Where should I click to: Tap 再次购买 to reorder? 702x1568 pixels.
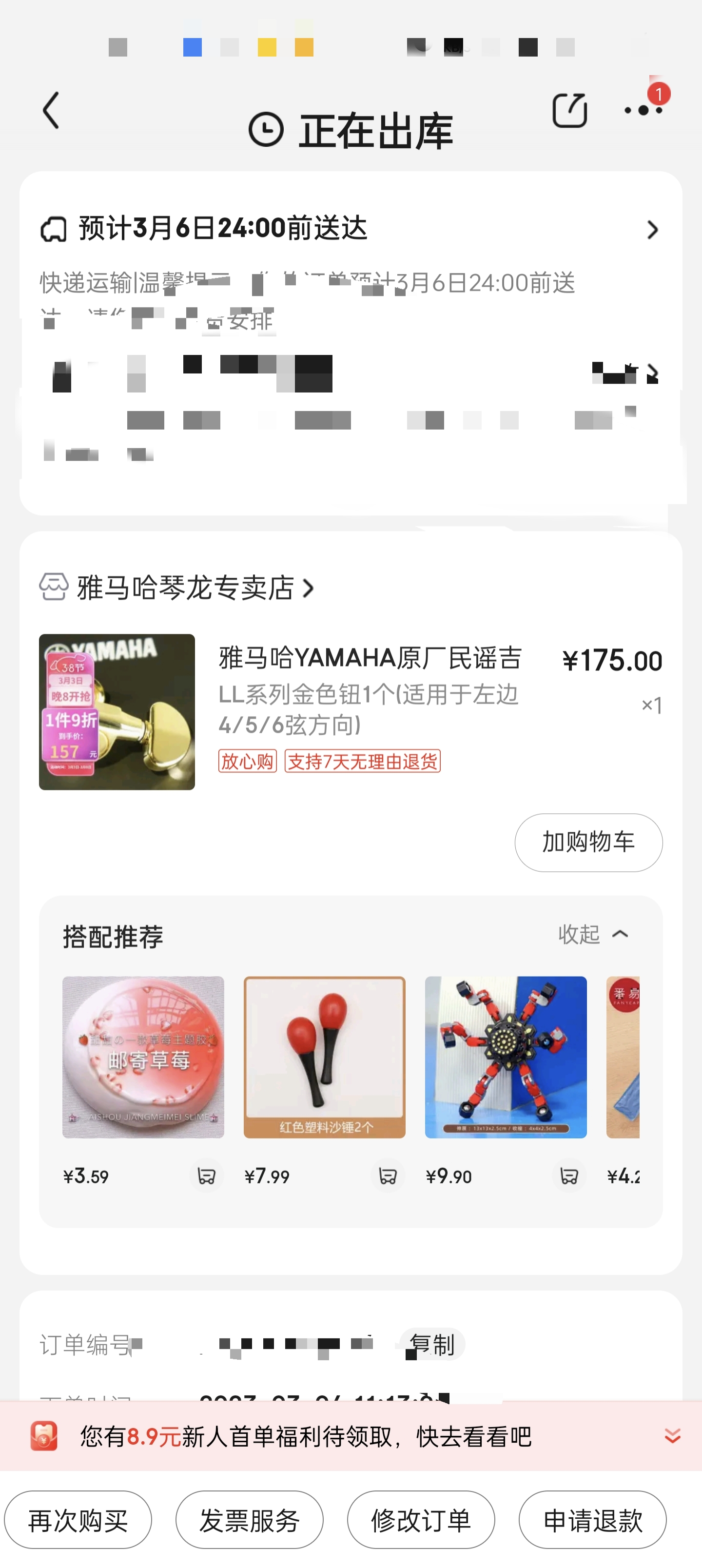point(78,1520)
